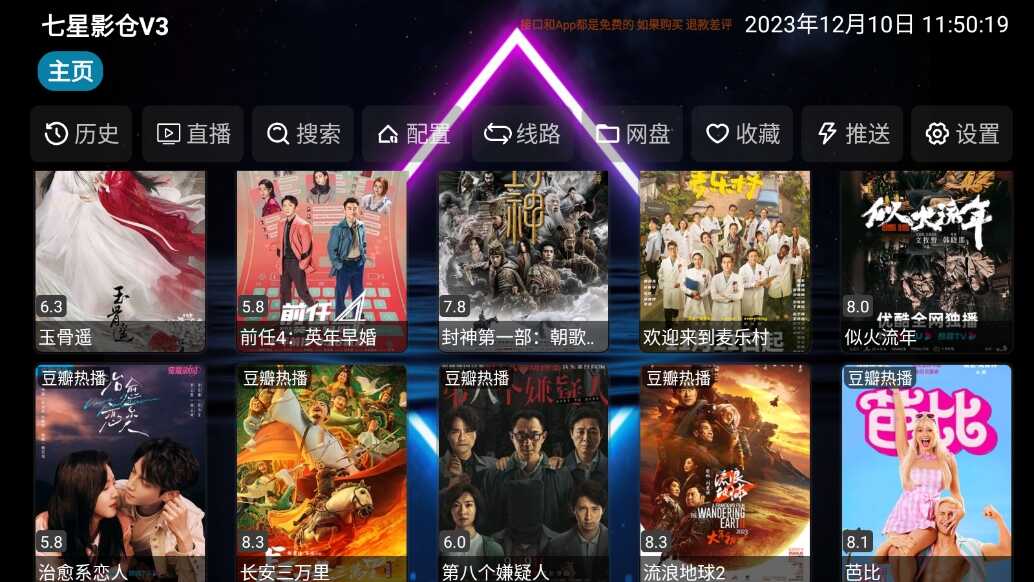Open the 搜索 search page
Viewport: 1034px width, 582px height.
(303, 134)
